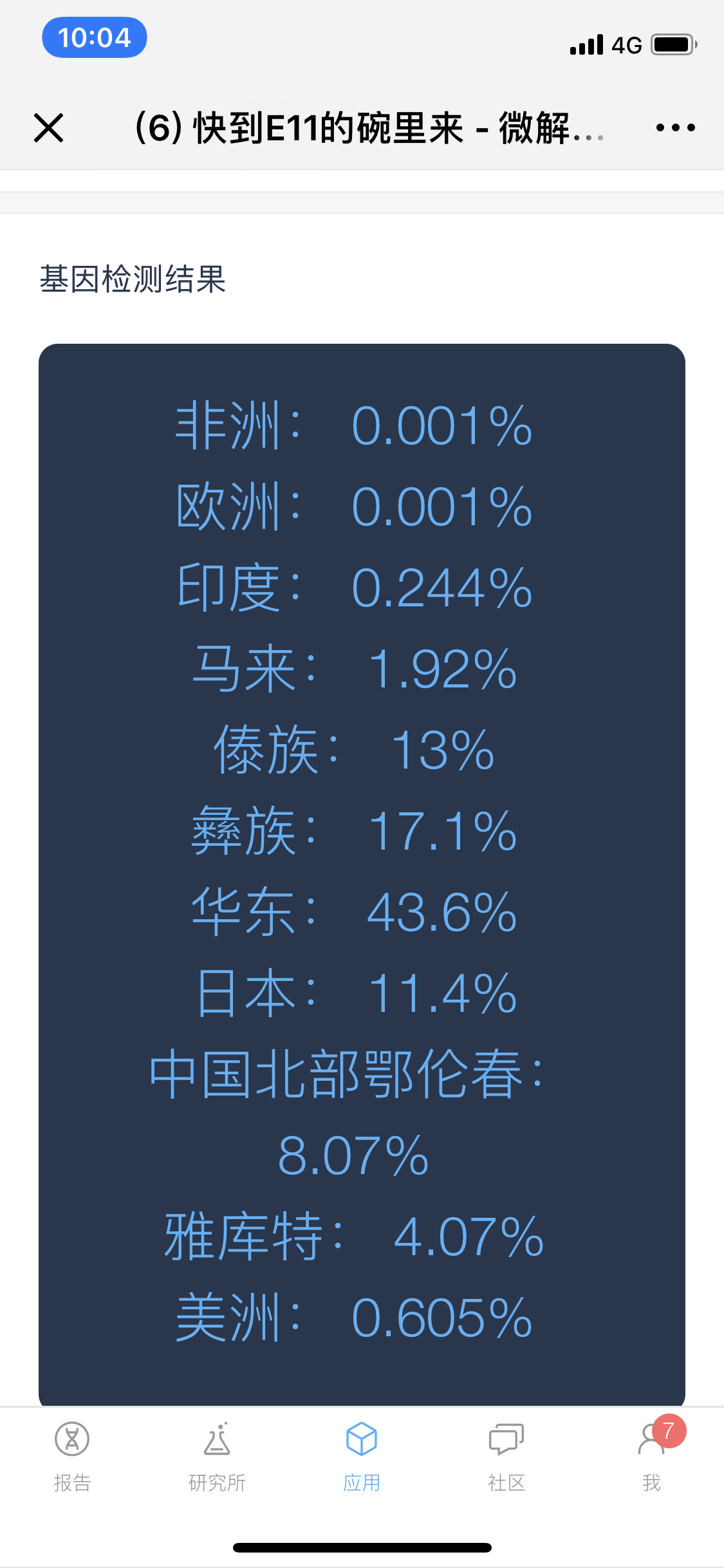
Task: Open the three-dot overflow menu
Action: pos(675,127)
